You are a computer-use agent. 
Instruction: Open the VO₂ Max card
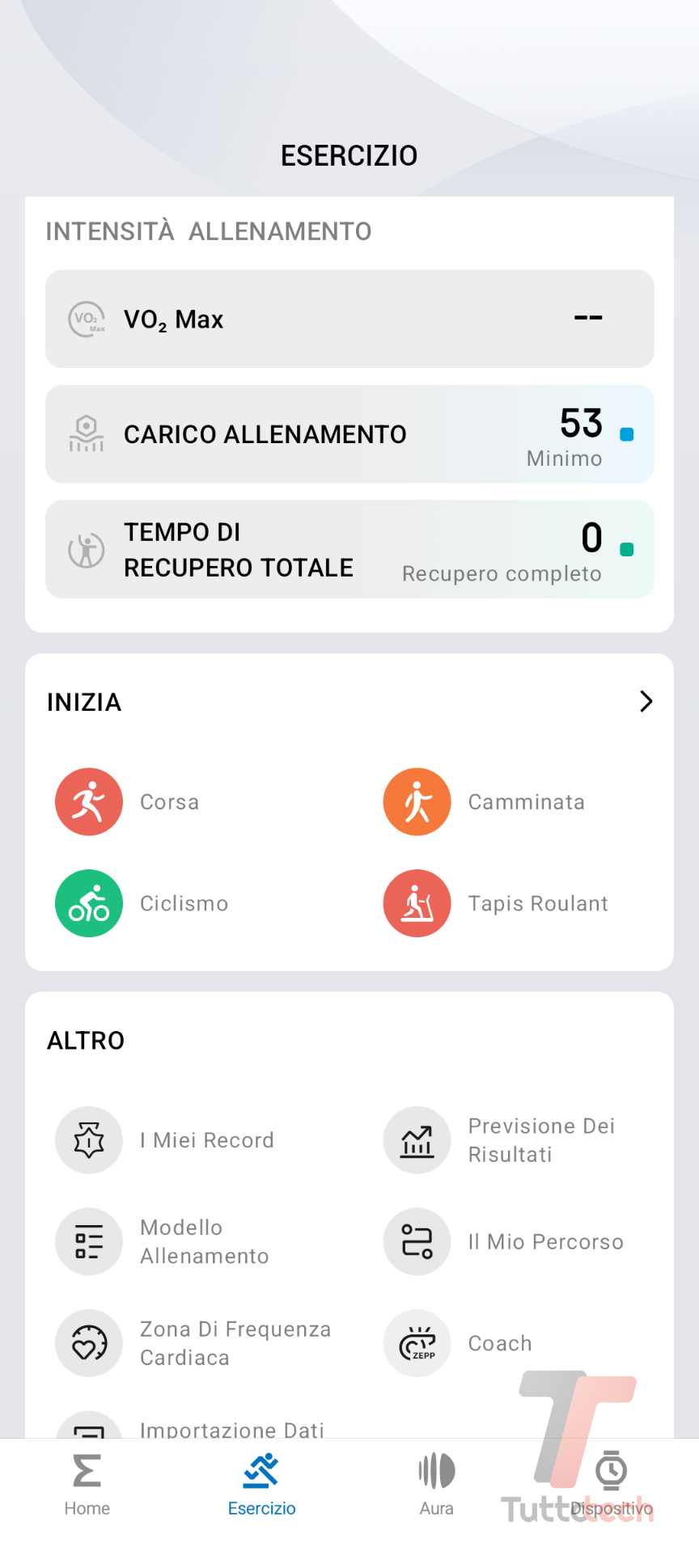coord(349,319)
